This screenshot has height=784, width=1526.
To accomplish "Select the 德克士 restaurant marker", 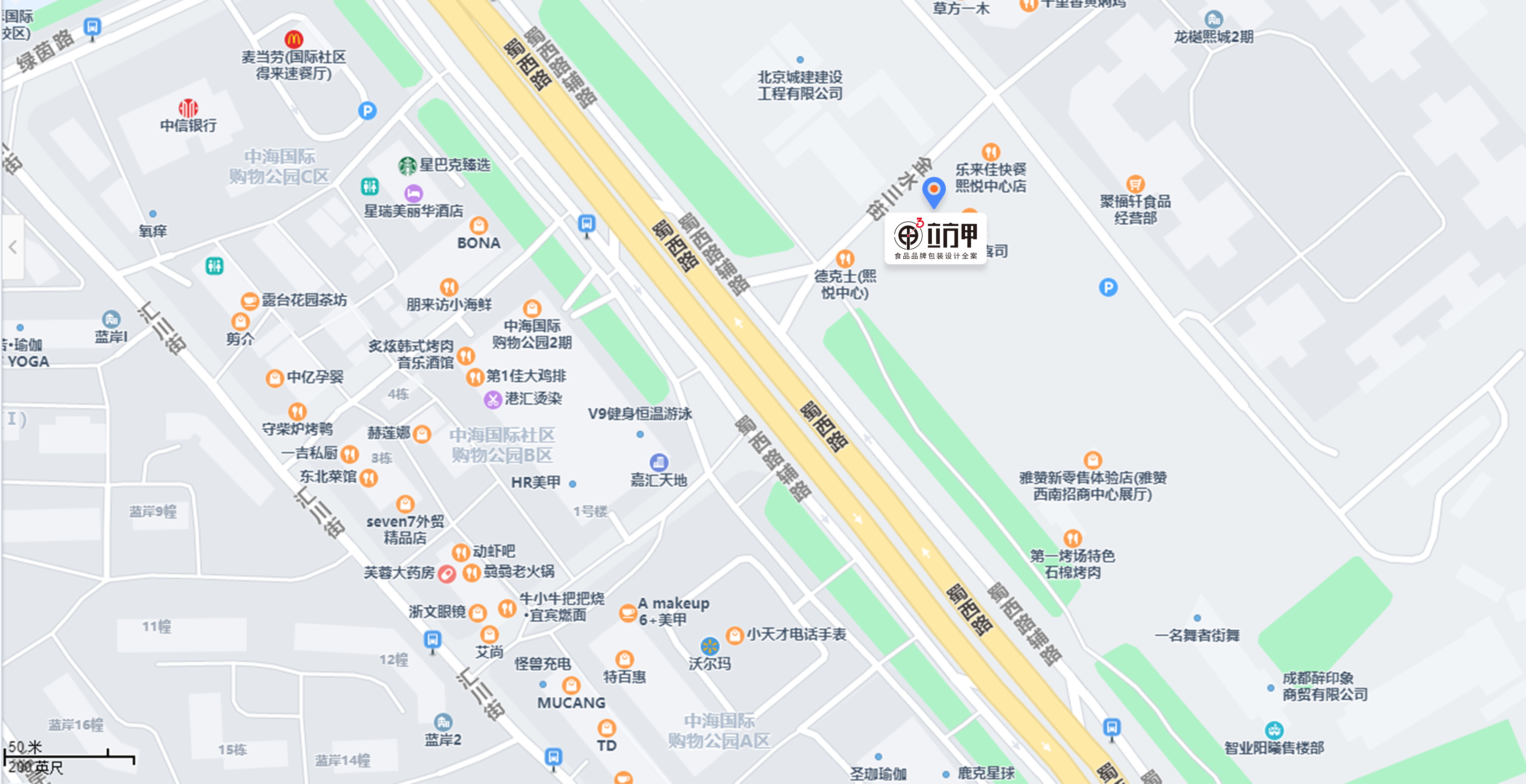I will tap(845, 259).
